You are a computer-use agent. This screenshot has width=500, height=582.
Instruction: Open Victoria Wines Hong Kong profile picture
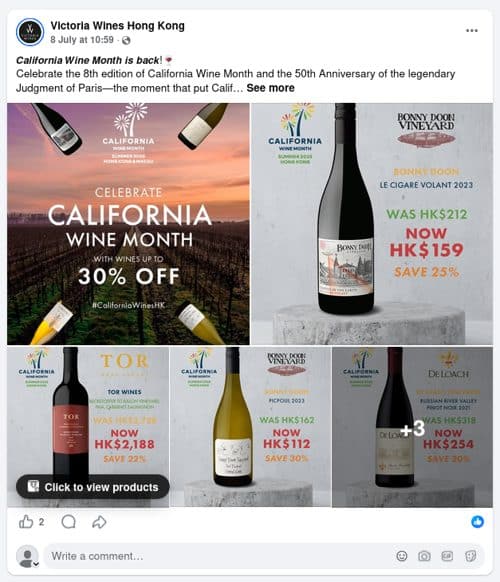30,32
